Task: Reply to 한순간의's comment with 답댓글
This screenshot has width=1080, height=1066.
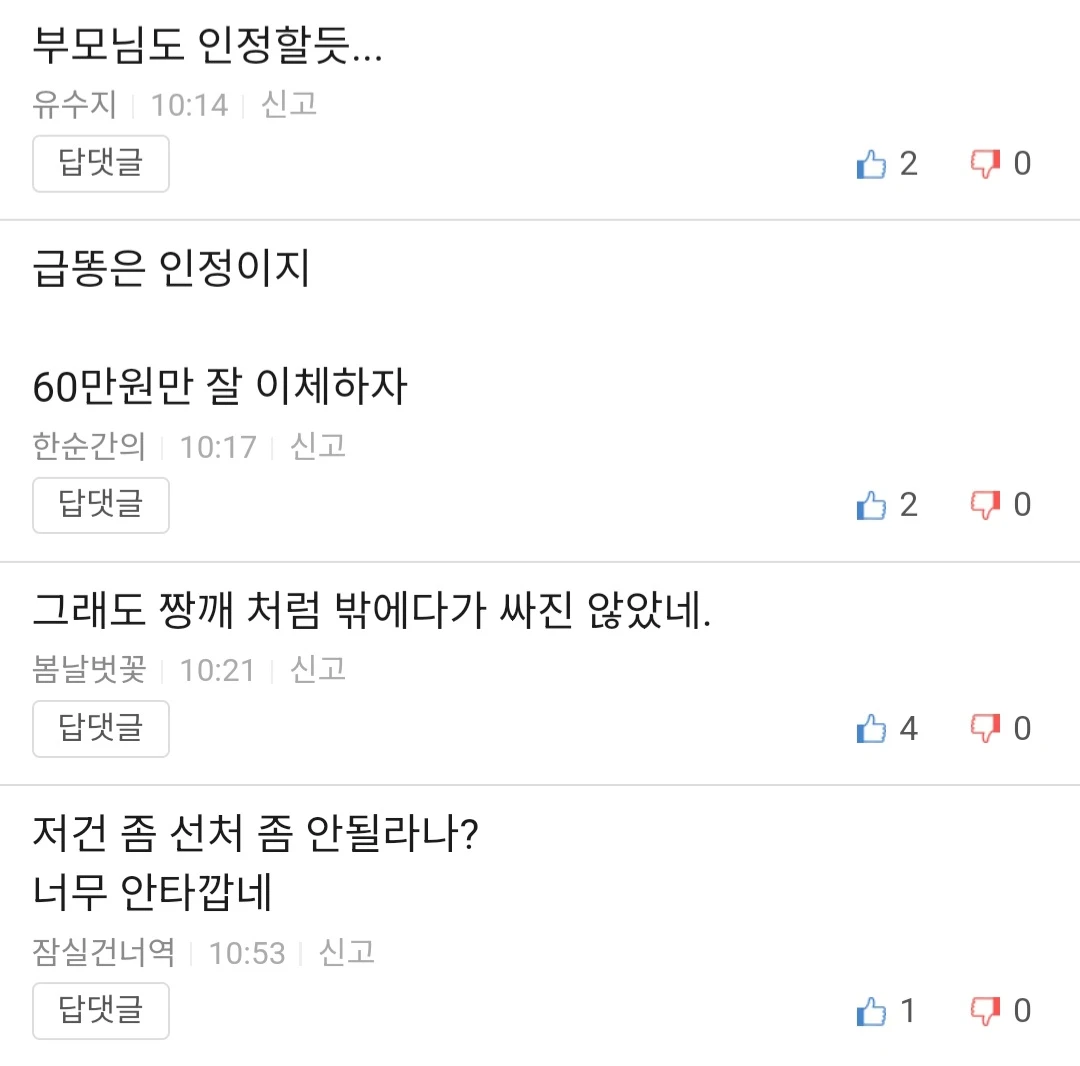Action: pyautogui.click(x=101, y=505)
